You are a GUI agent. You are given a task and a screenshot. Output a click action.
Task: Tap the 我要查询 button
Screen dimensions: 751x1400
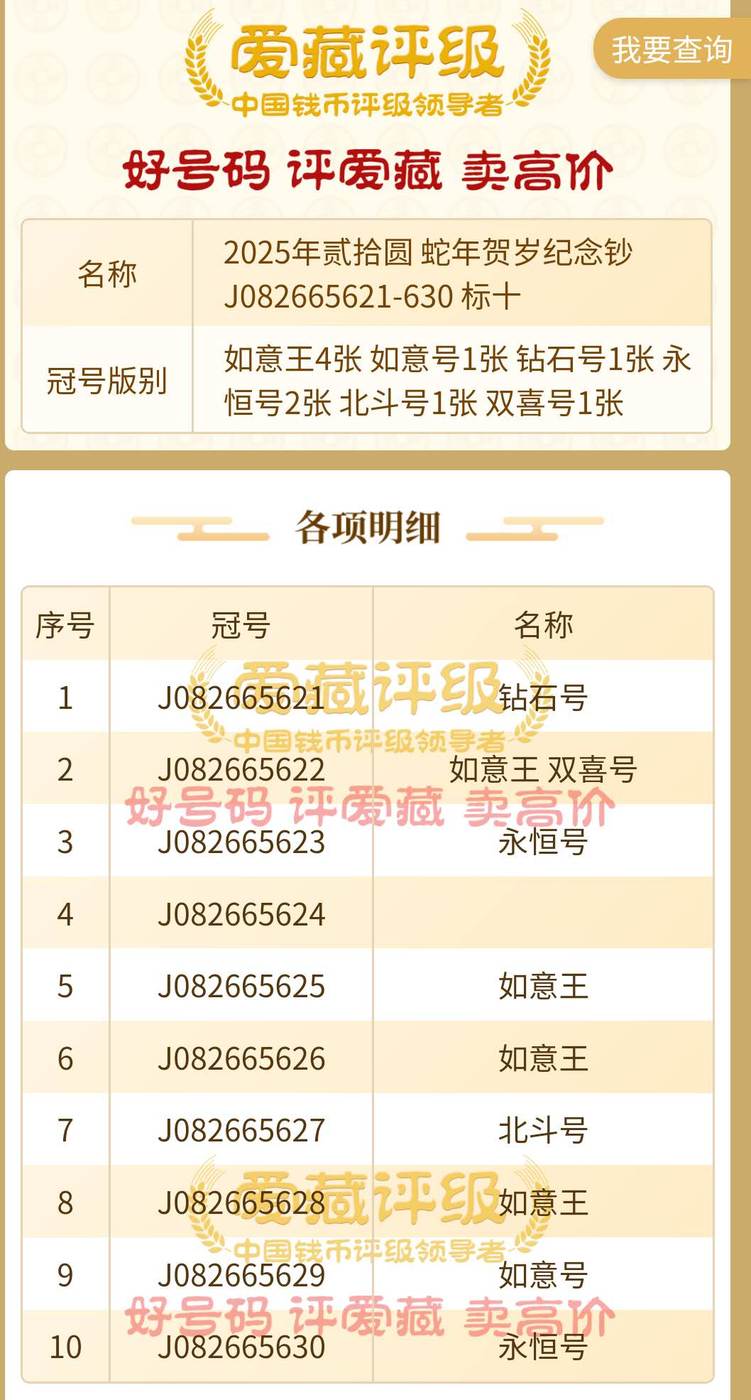pyautogui.click(x=672, y=49)
